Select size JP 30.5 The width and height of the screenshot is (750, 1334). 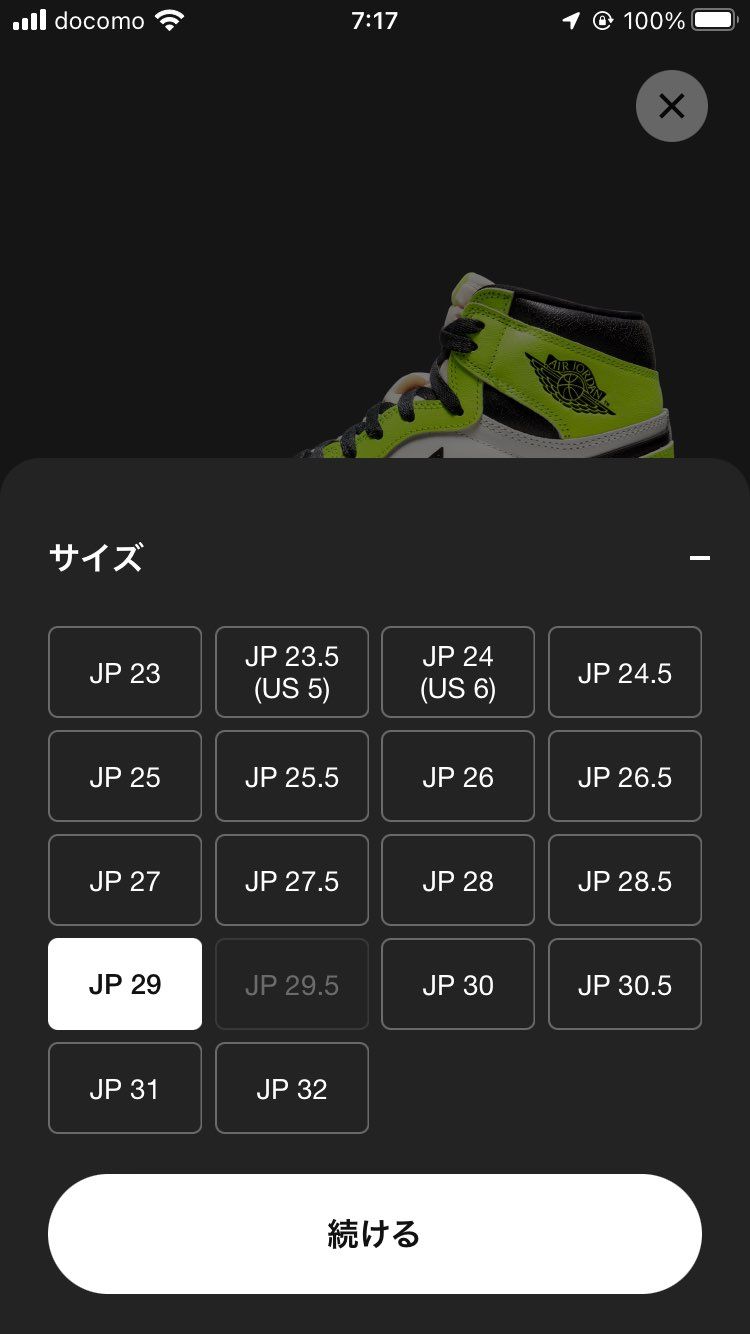click(x=624, y=984)
